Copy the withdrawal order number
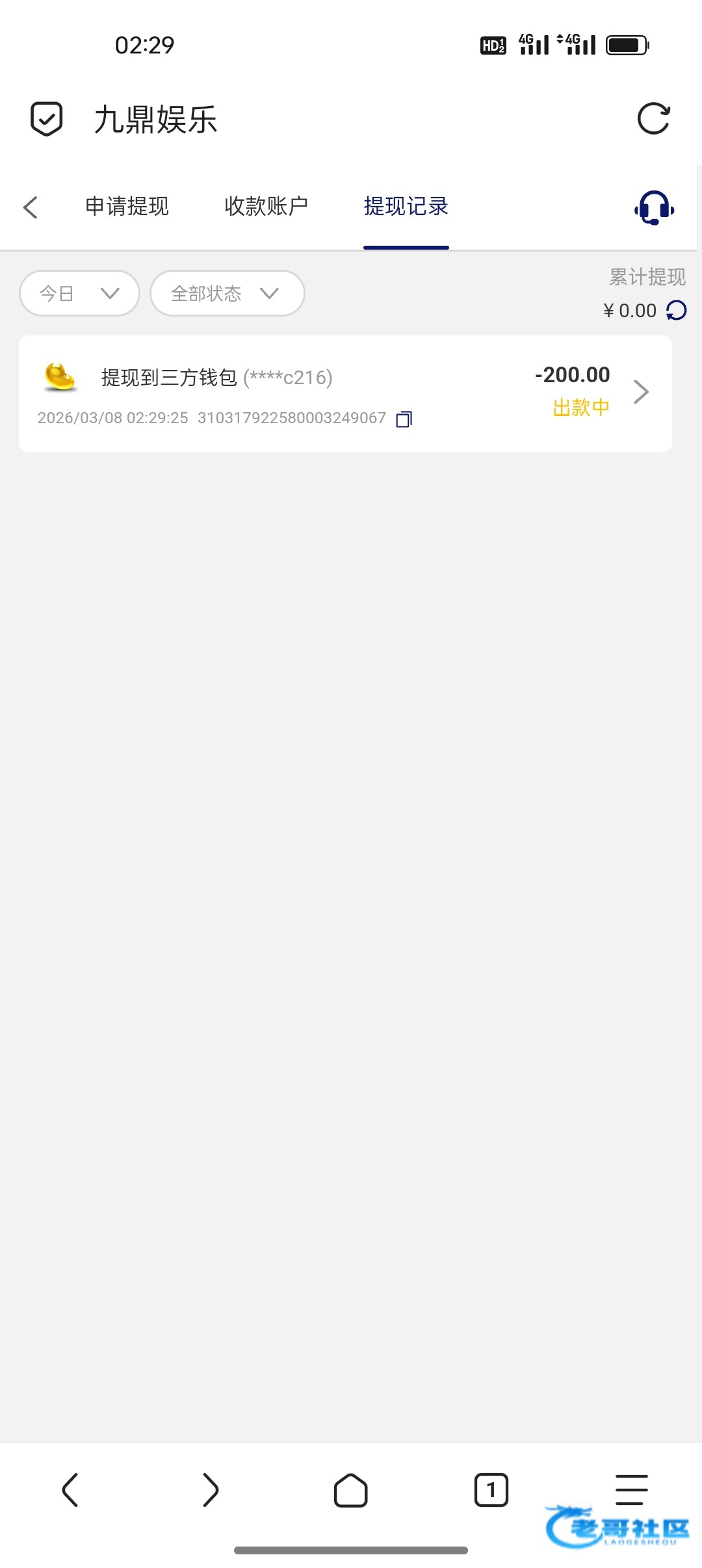This screenshot has height=1568, width=702. (x=404, y=419)
